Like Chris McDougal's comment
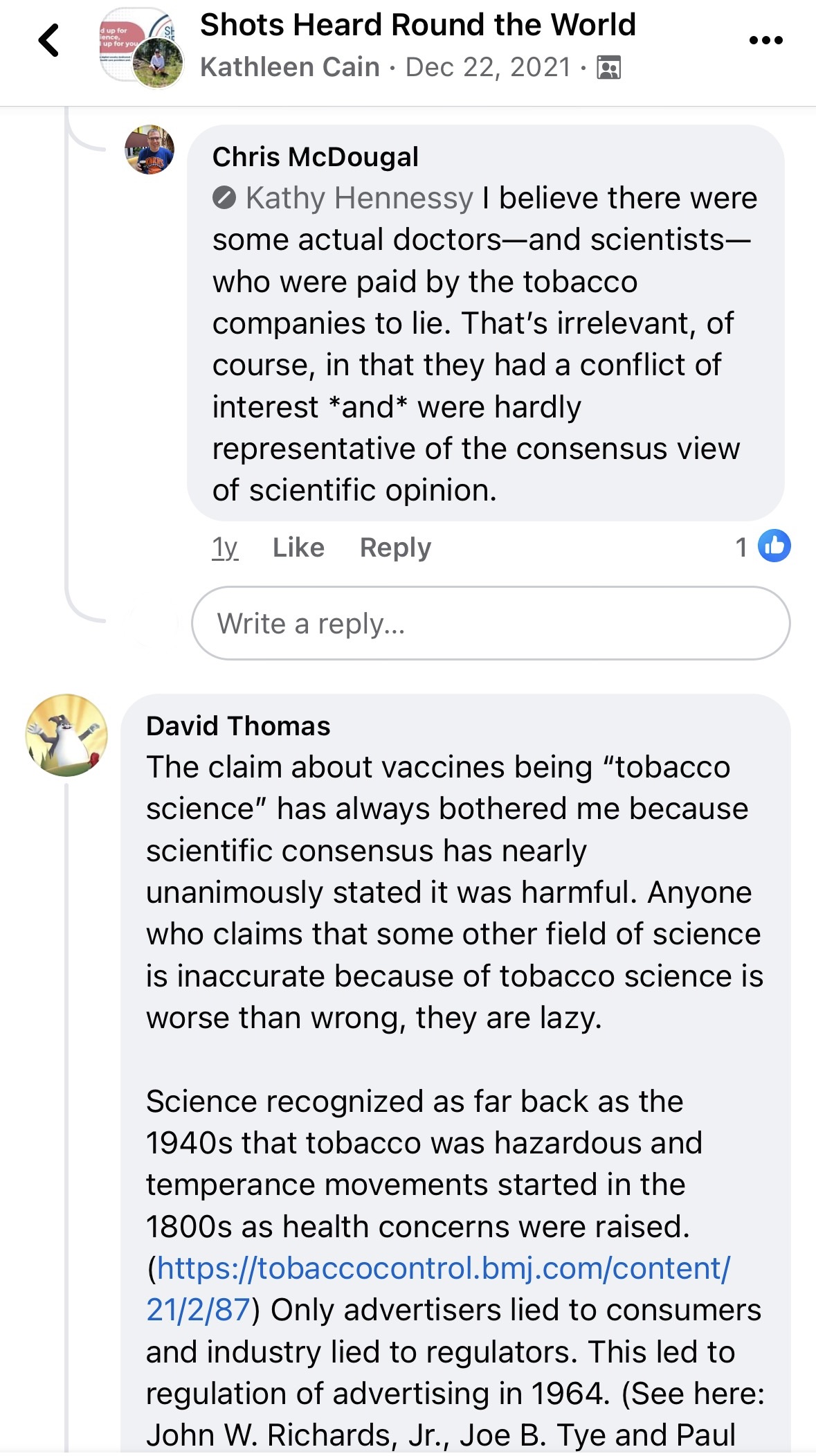 pyautogui.click(x=298, y=548)
